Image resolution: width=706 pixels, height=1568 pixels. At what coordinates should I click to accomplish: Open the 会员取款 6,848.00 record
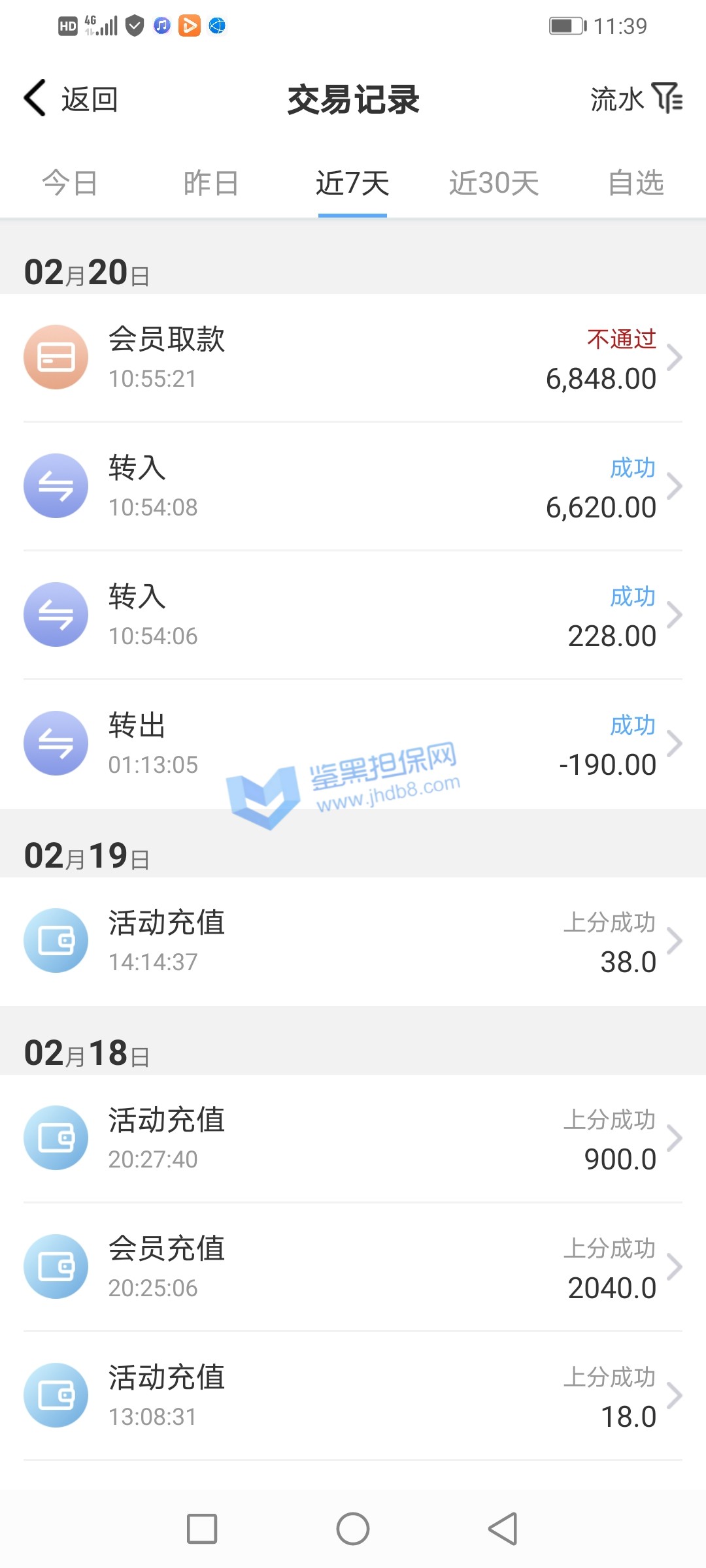(353, 358)
